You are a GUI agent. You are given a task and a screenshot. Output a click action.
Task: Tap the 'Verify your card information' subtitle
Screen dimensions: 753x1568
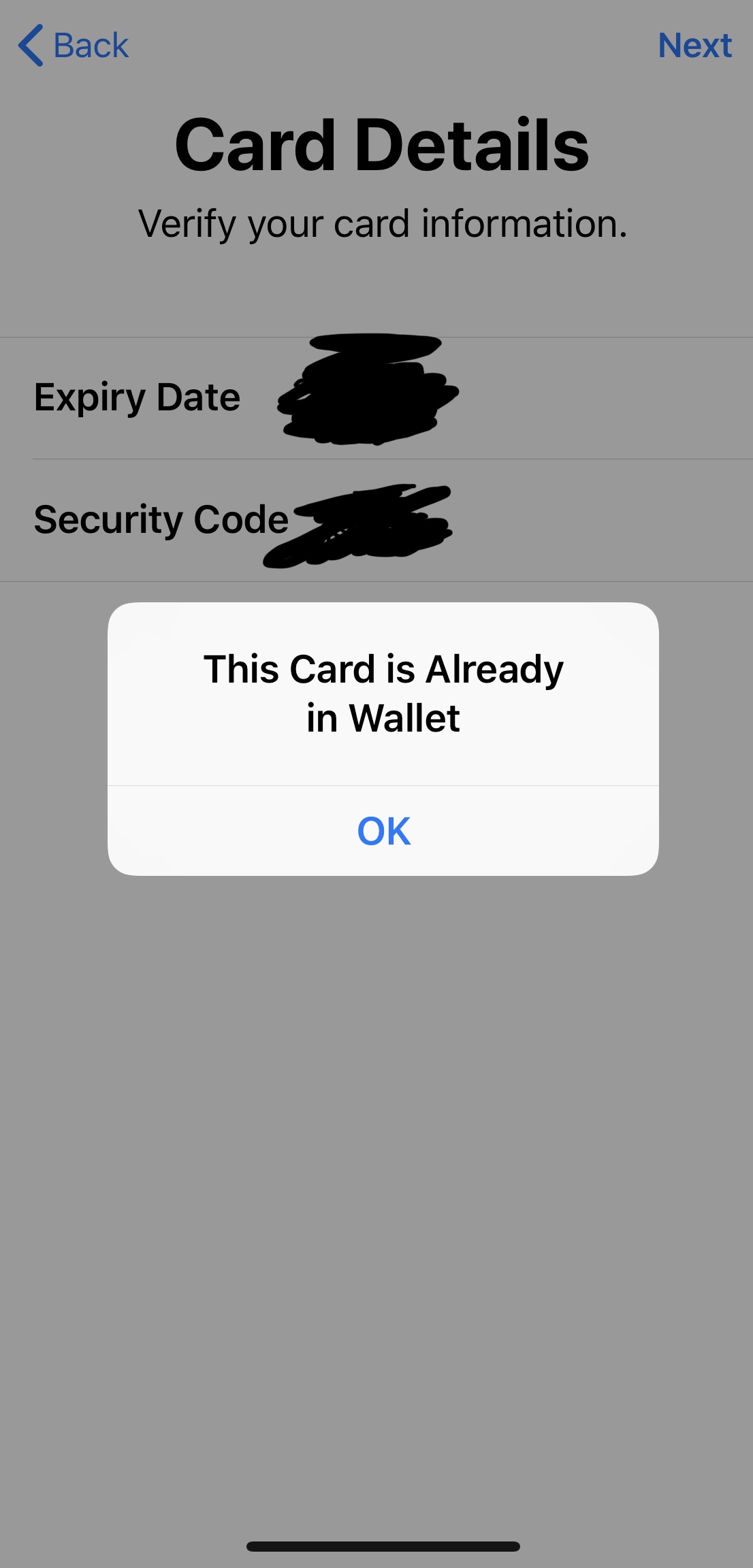383,223
